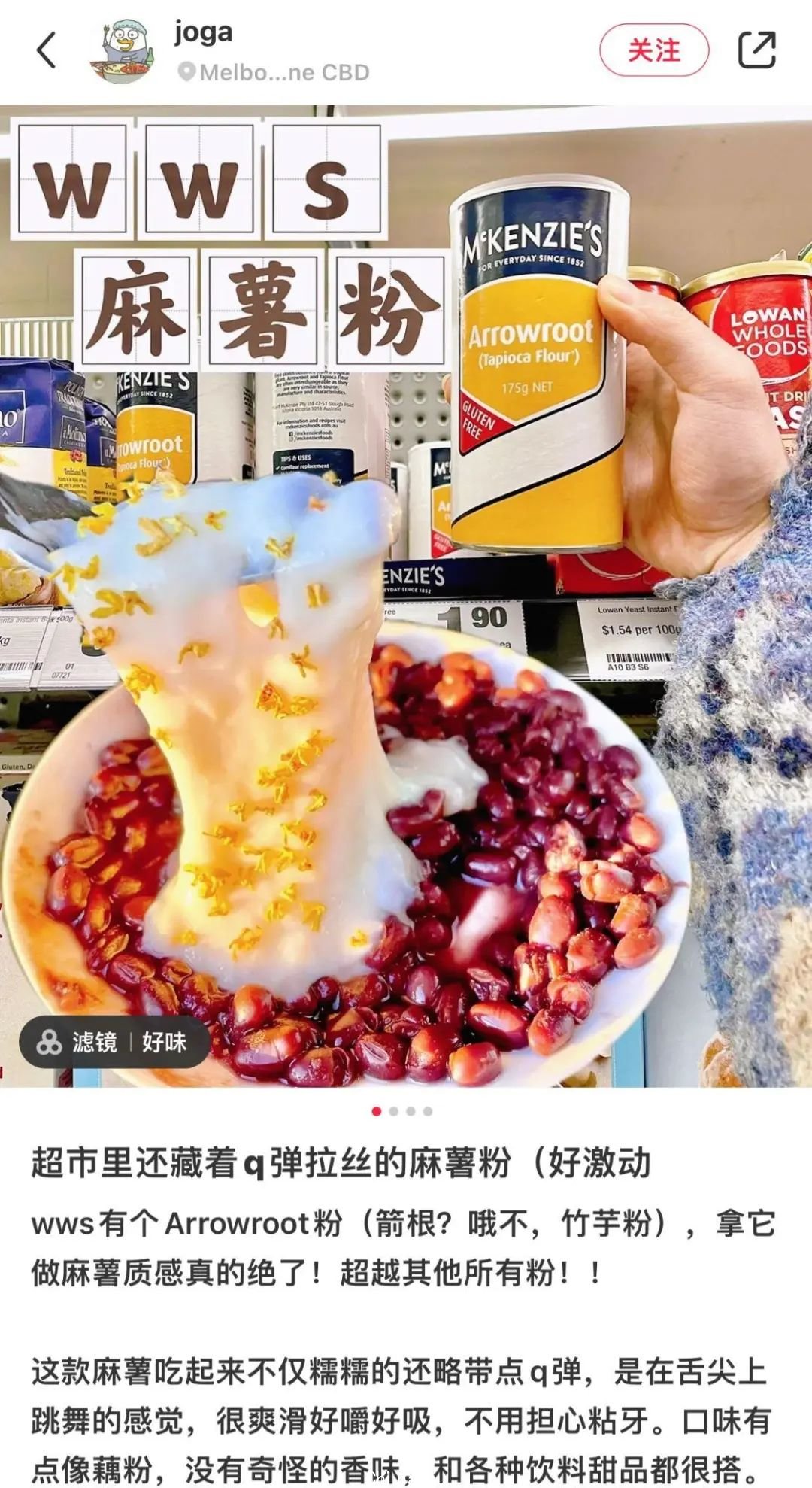Open the post's main photo
This screenshot has height=1488, width=812.
click(406, 677)
